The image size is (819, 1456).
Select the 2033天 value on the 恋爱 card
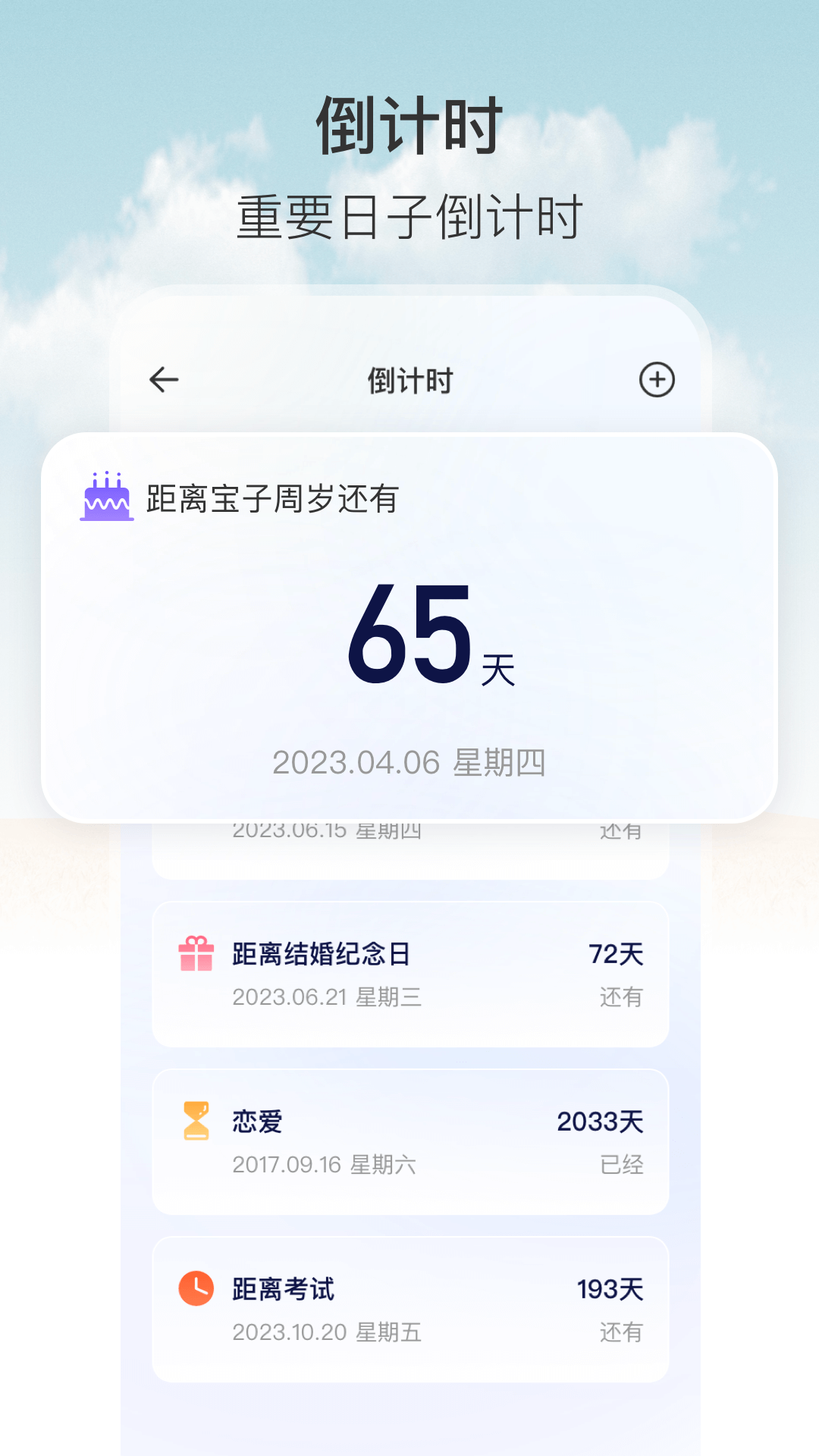(x=601, y=1122)
